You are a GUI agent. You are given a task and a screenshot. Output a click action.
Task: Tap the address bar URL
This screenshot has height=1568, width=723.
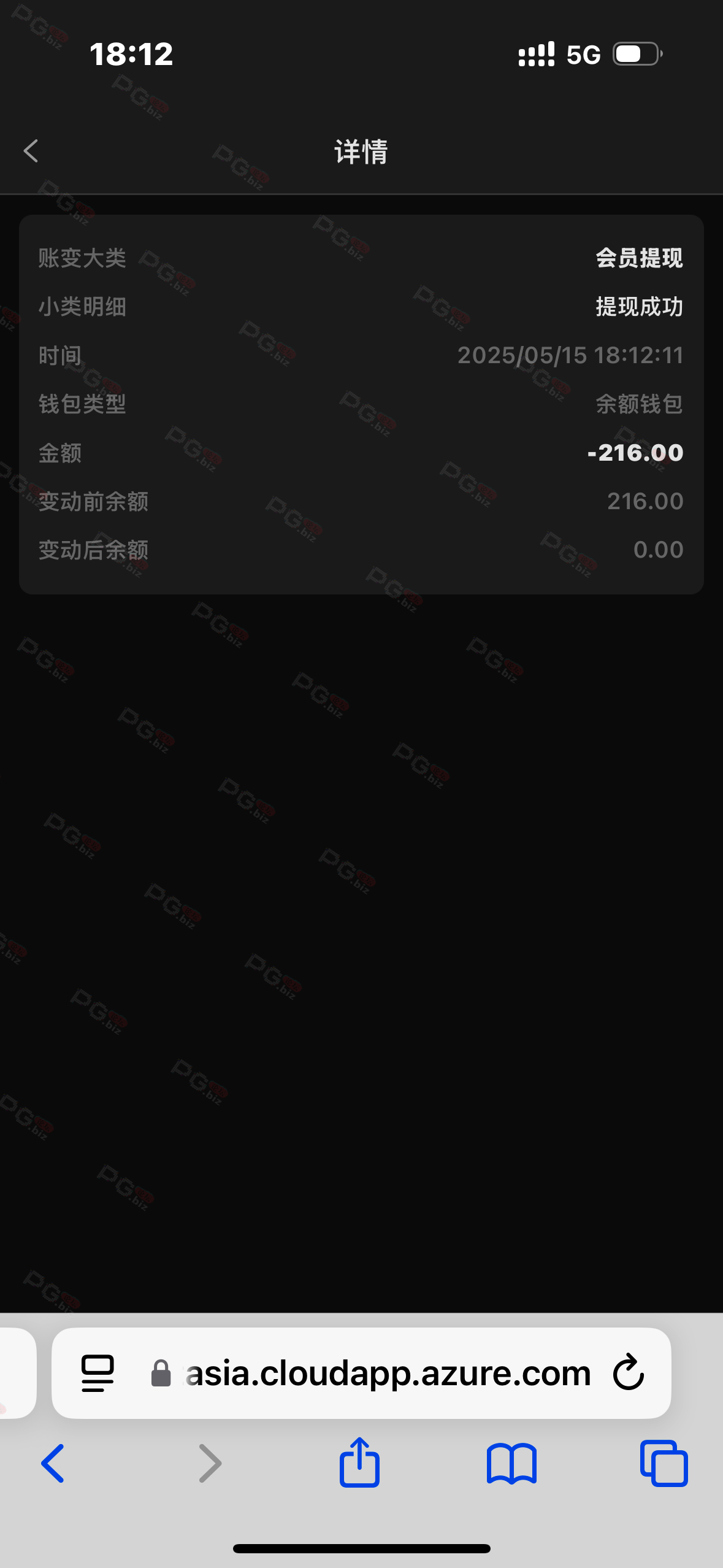pyautogui.click(x=388, y=1373)
